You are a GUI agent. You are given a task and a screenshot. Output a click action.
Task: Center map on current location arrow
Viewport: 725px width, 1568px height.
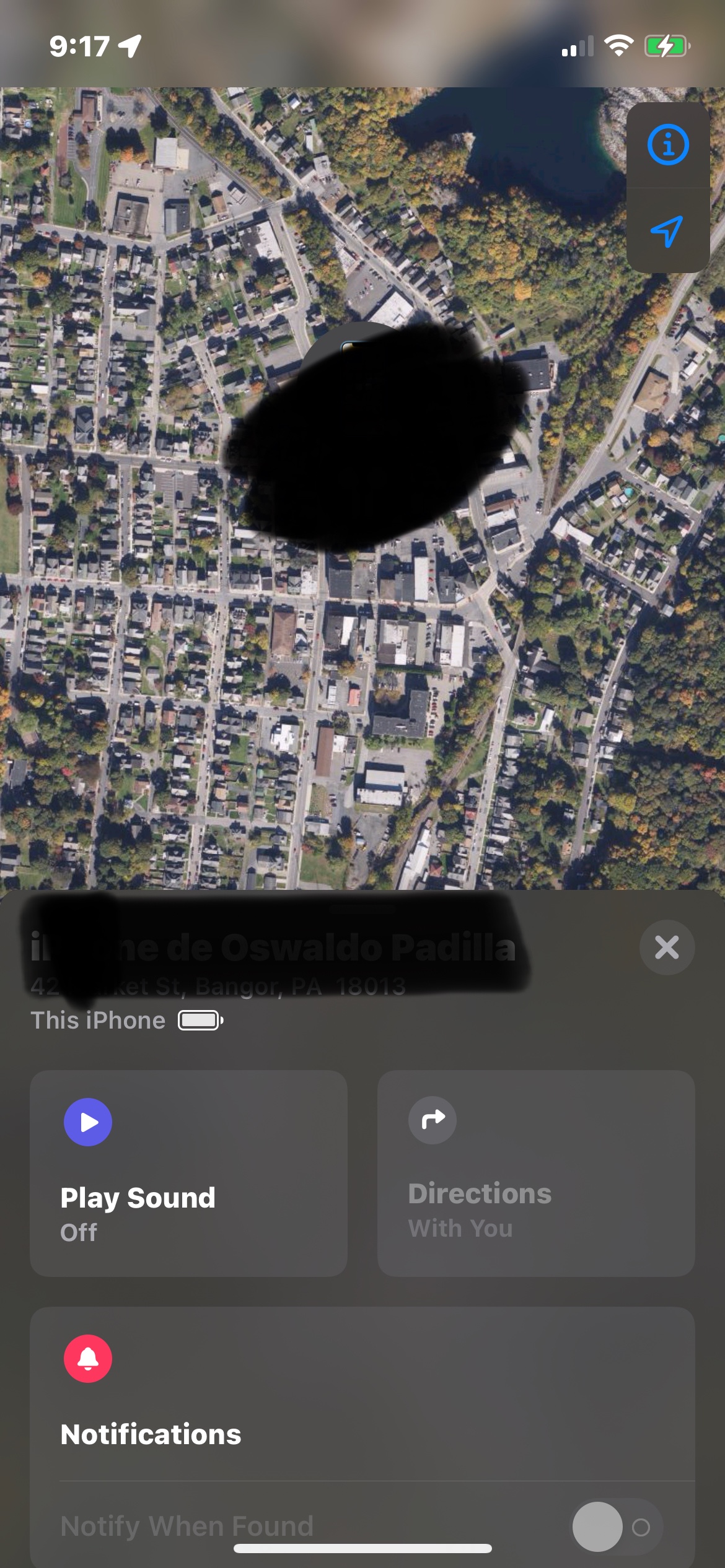(667, 231)
